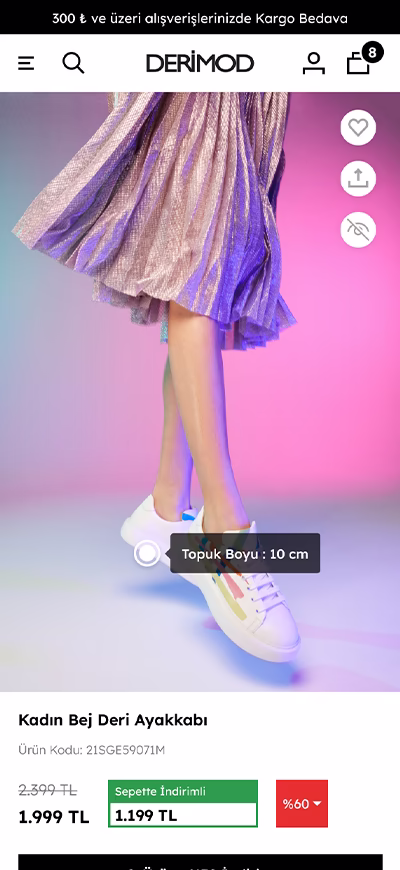
Task: Add this shoe to favorites
Action: pyautogui.click(x=358, y=128)
